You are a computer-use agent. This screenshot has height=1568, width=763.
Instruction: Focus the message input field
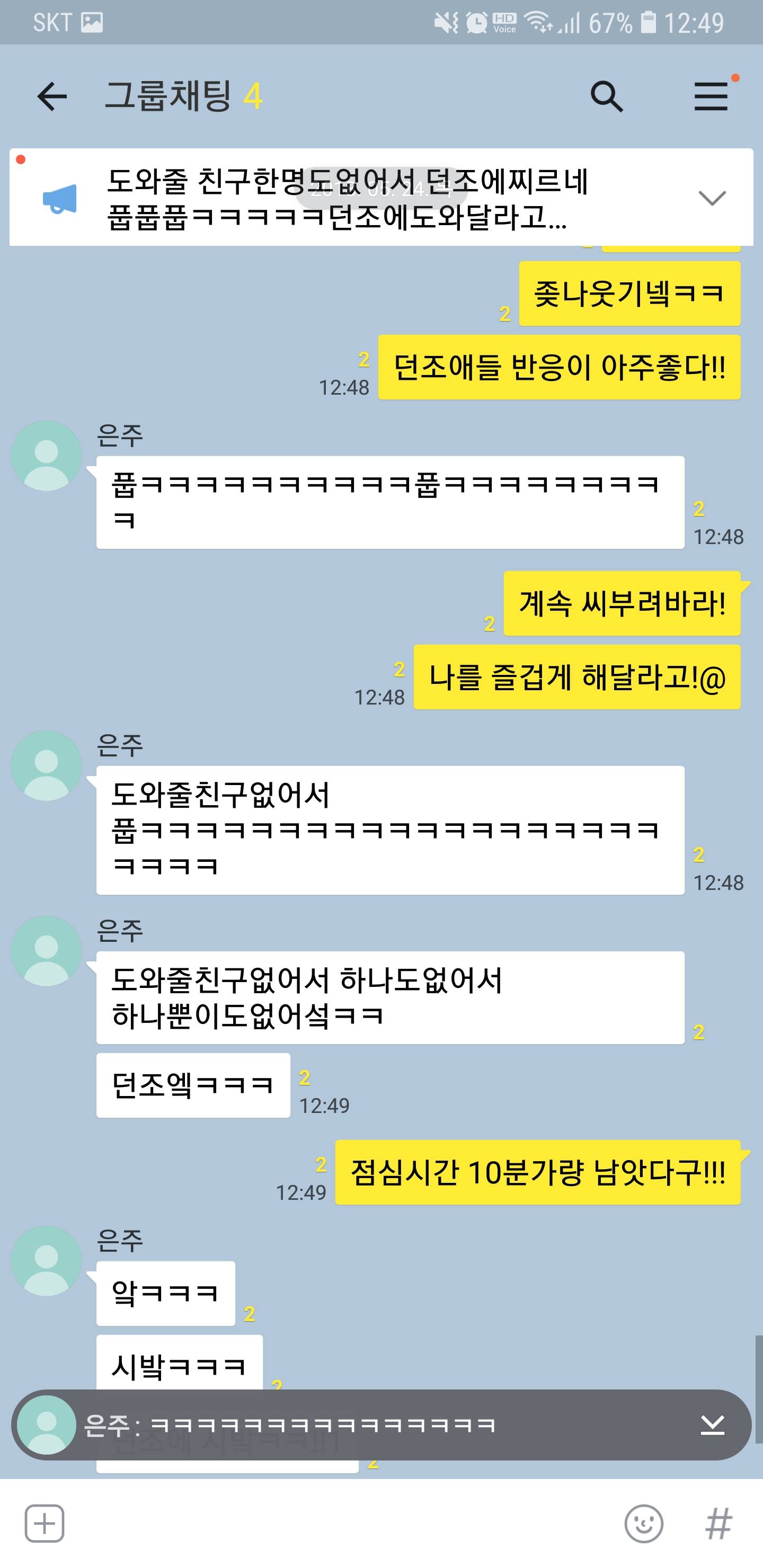pyautogui.click(x=341, y=1524)
